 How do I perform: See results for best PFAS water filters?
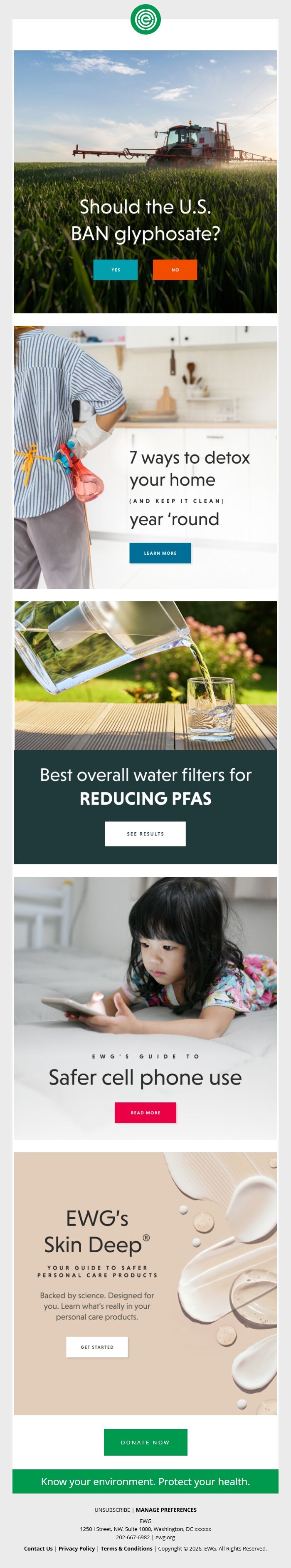pyautogui.click(x=145, y=833)
